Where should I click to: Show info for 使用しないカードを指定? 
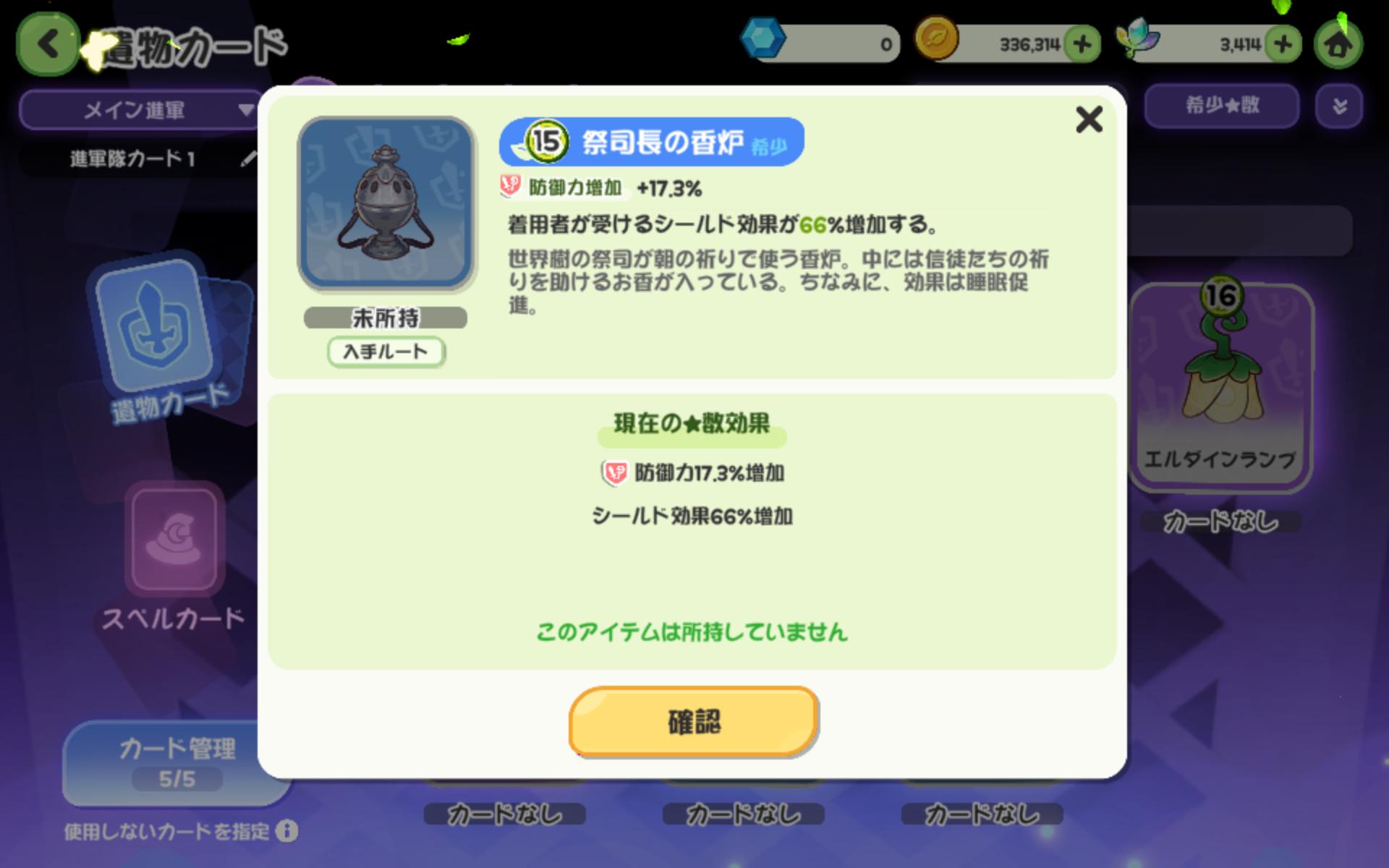pyautogui.click(x=287, y=831)
